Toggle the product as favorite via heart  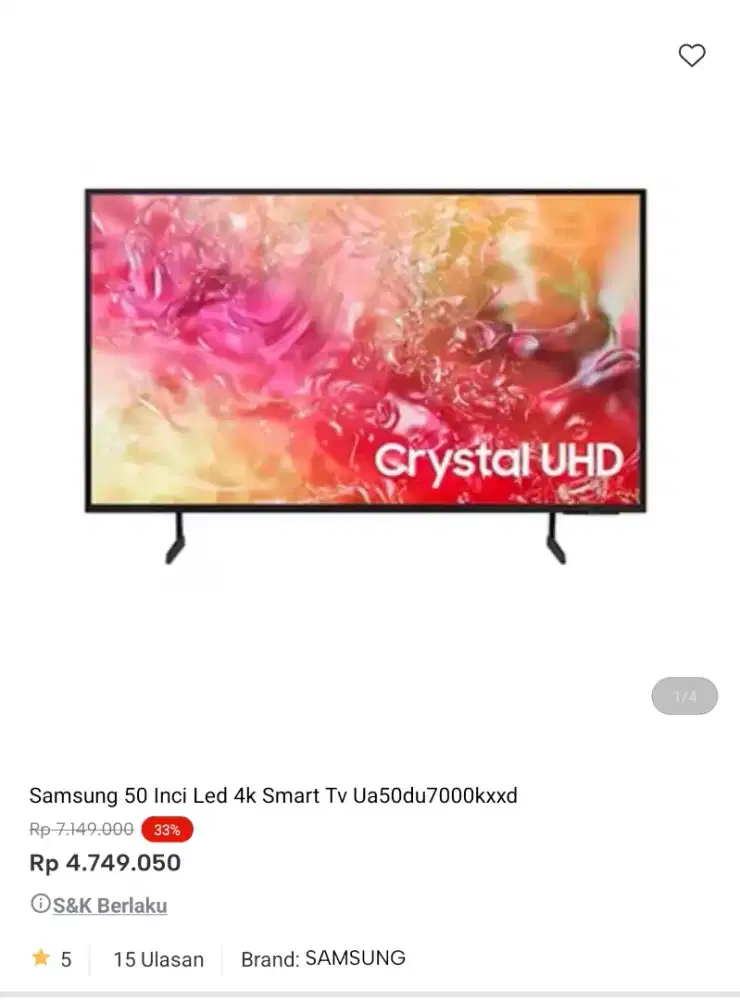(692, 57)
